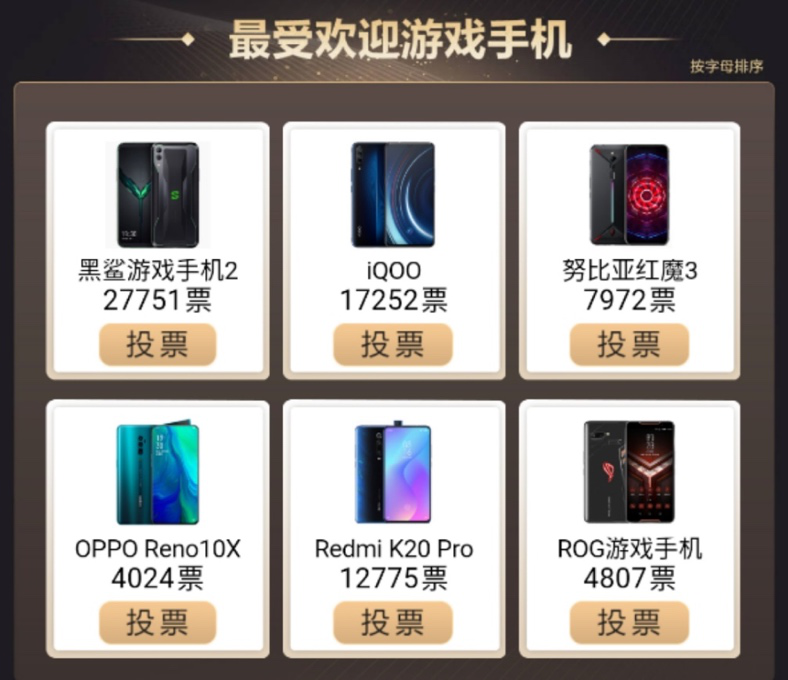Image resolution: width=788 pixels, height=680 pixels.
Task: Vote for 黑鲨游戏手机2
Action: pyautogui.click(x=157, y=344)
